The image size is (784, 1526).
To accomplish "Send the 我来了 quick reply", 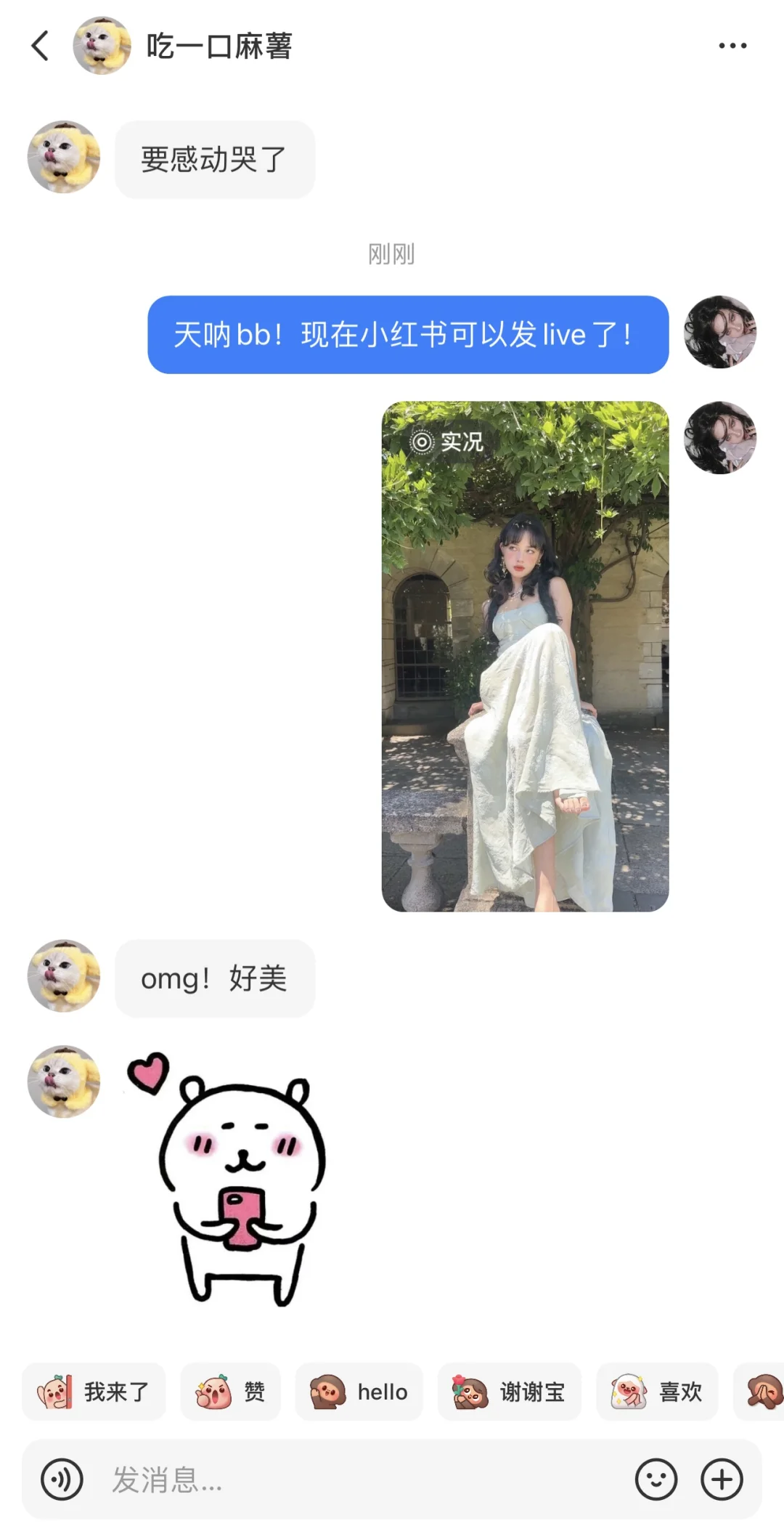I will 94,1392.
